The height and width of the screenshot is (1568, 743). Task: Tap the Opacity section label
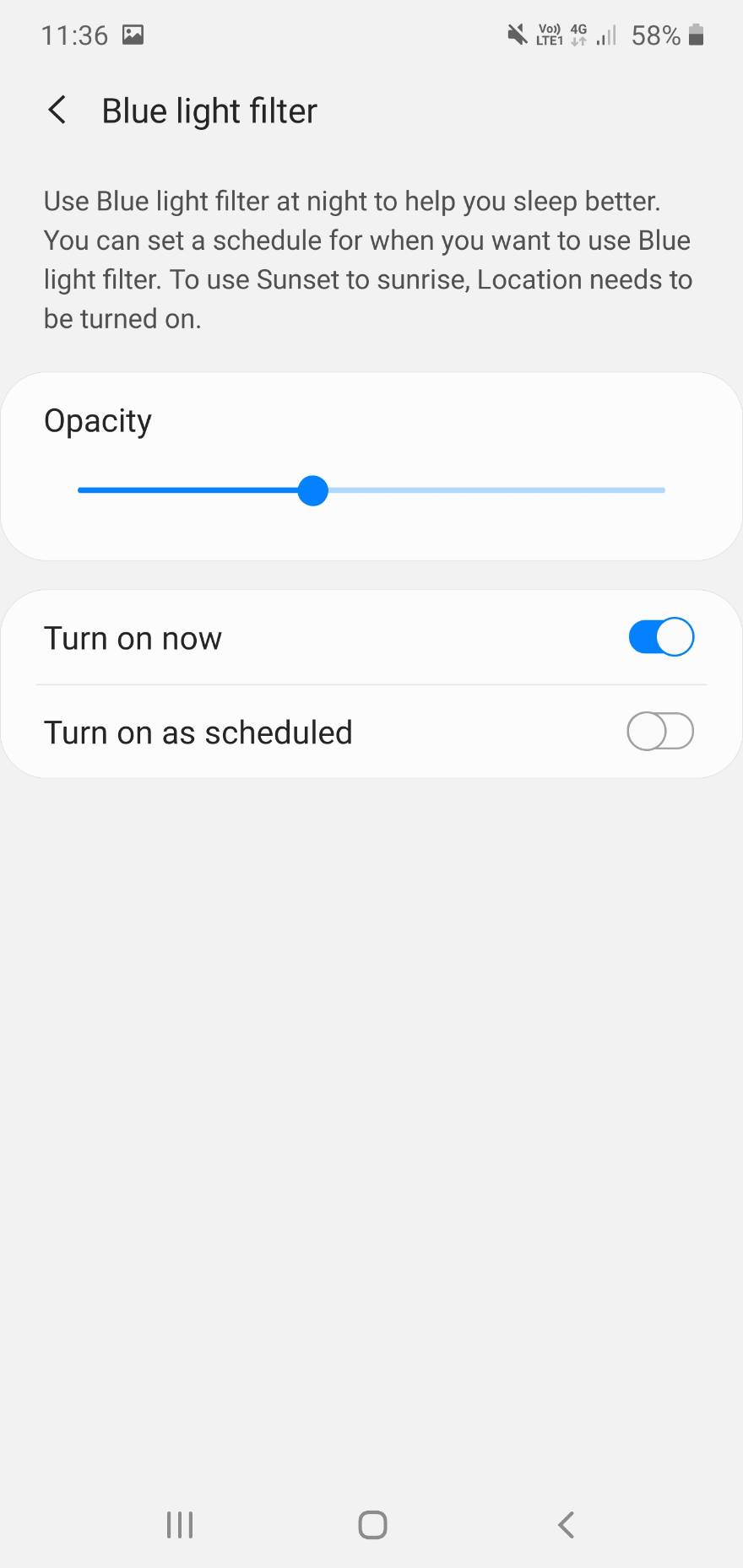pyautogui.click(x=97, y=420)
